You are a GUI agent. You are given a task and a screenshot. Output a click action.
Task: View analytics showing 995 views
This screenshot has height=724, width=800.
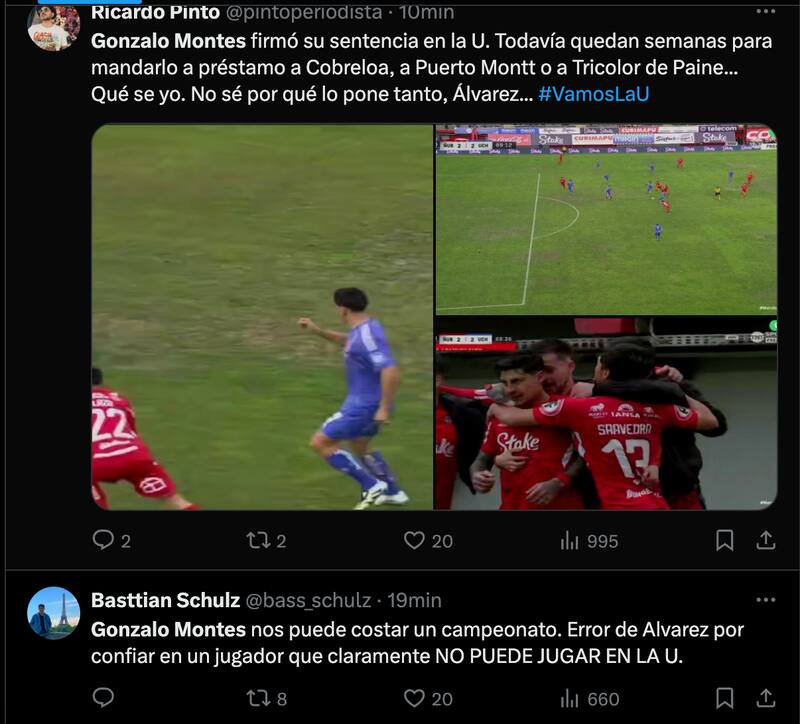coord(570,540)
